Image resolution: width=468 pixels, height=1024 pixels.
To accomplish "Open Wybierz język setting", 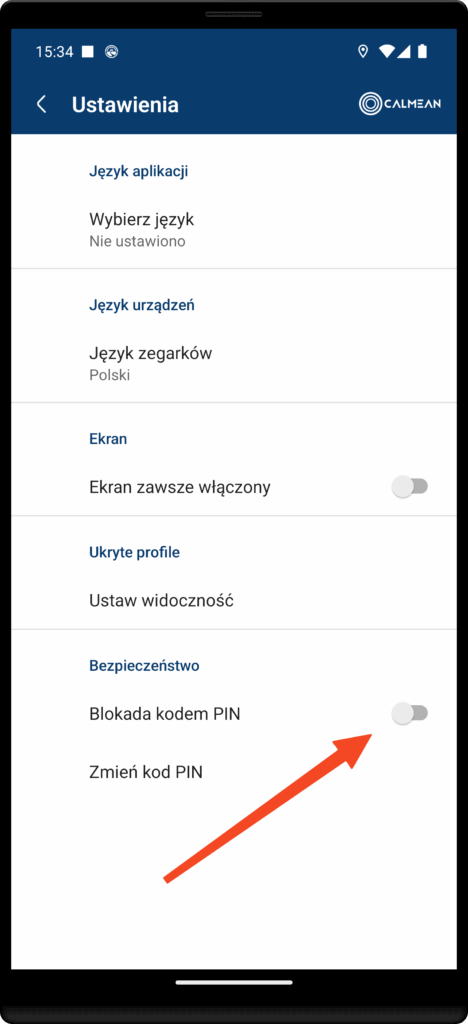I will pos(234,230).
